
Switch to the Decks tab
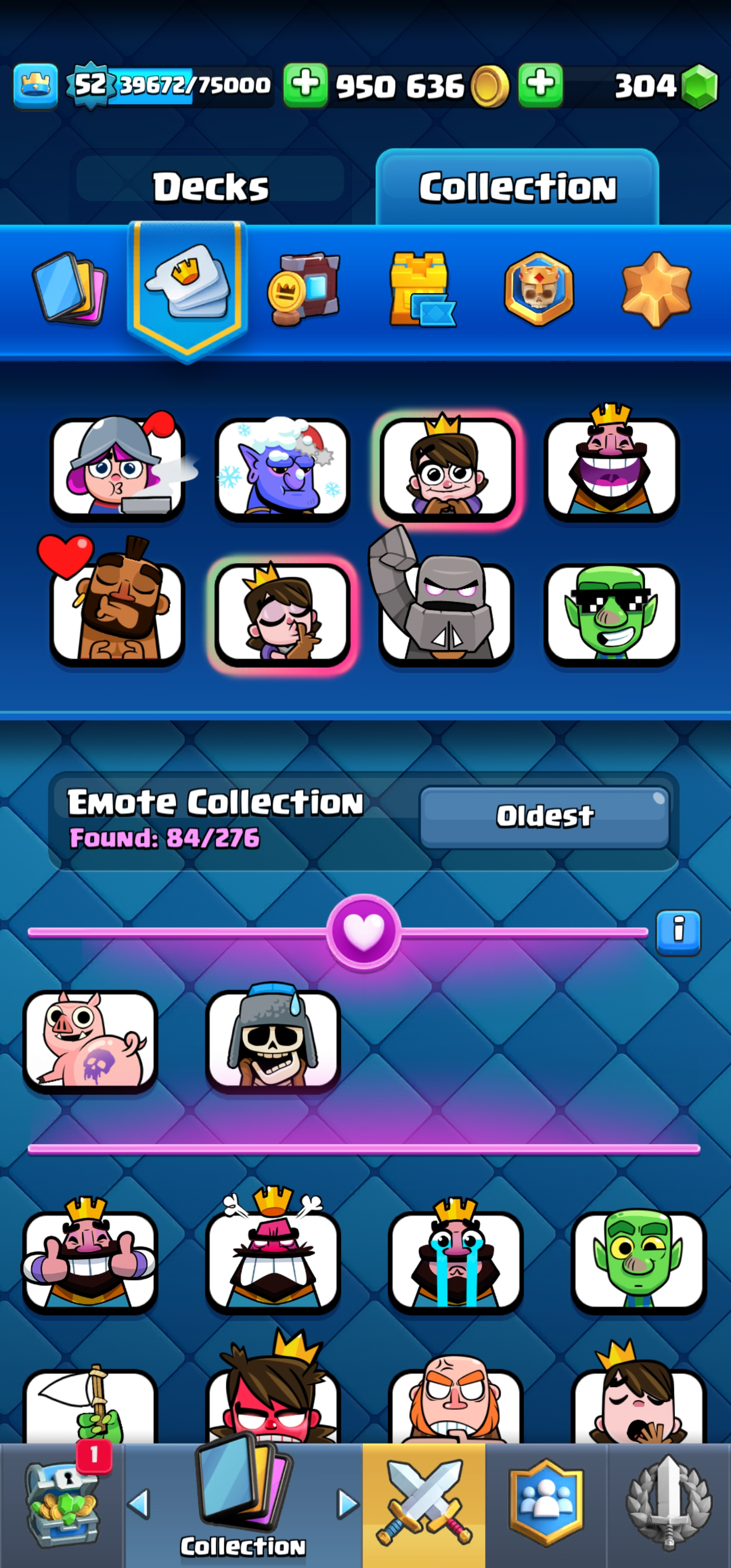pyautogui.click(x=210, y=186)
